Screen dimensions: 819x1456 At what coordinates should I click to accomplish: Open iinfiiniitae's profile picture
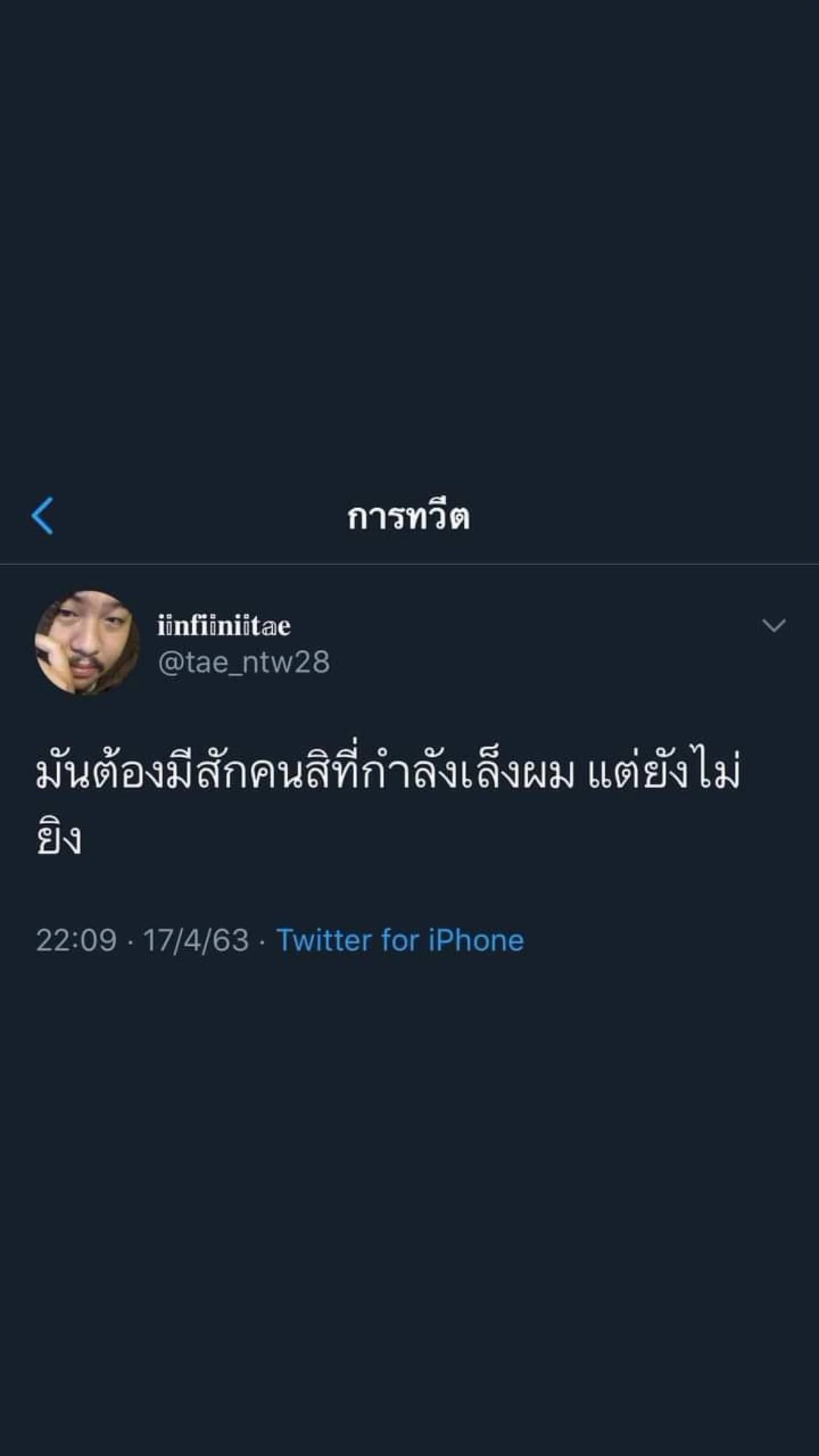coord(87,643)
